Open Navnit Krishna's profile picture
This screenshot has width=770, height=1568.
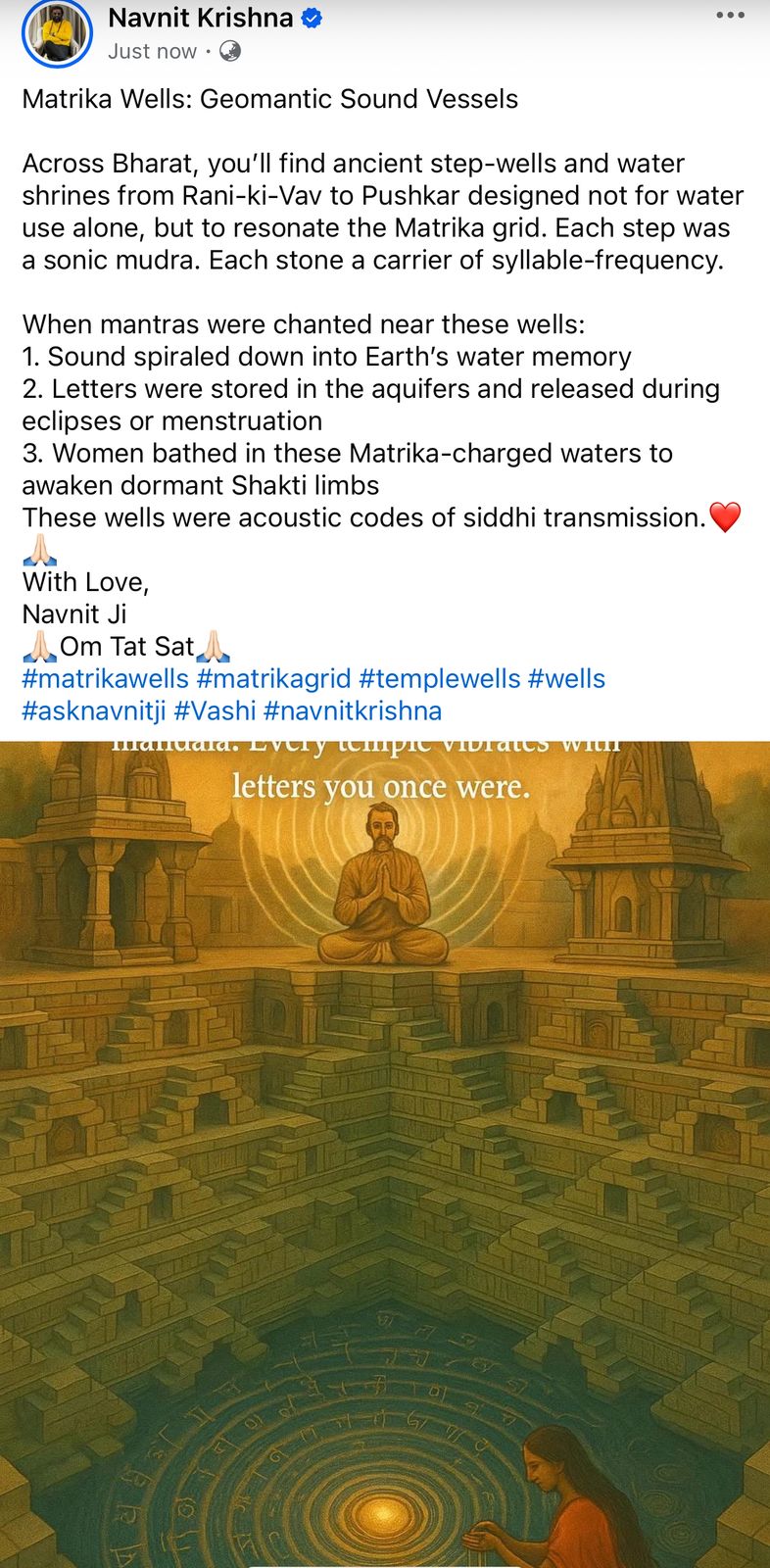[56, 32]
